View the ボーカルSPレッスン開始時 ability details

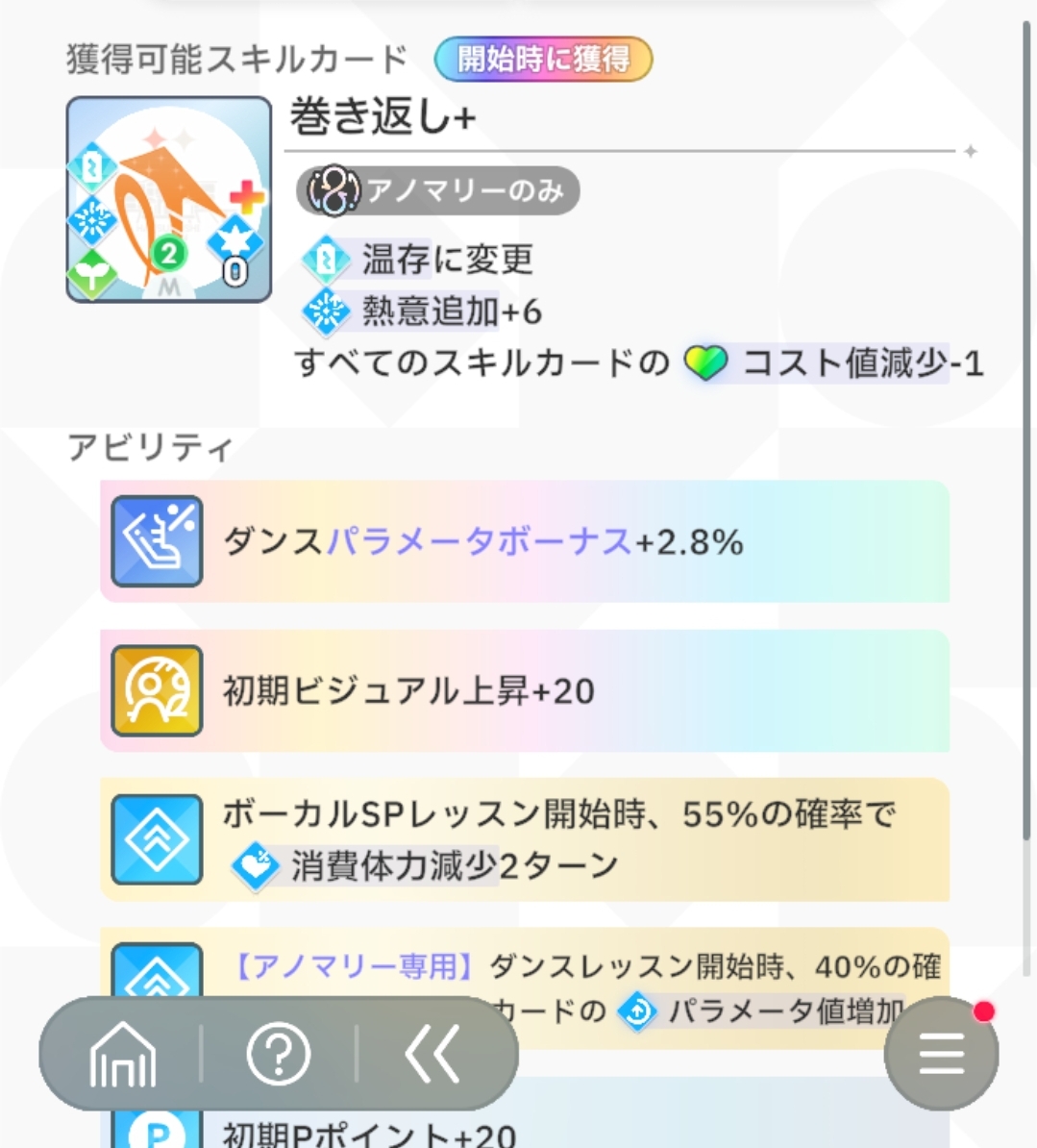tap(525, 840)
